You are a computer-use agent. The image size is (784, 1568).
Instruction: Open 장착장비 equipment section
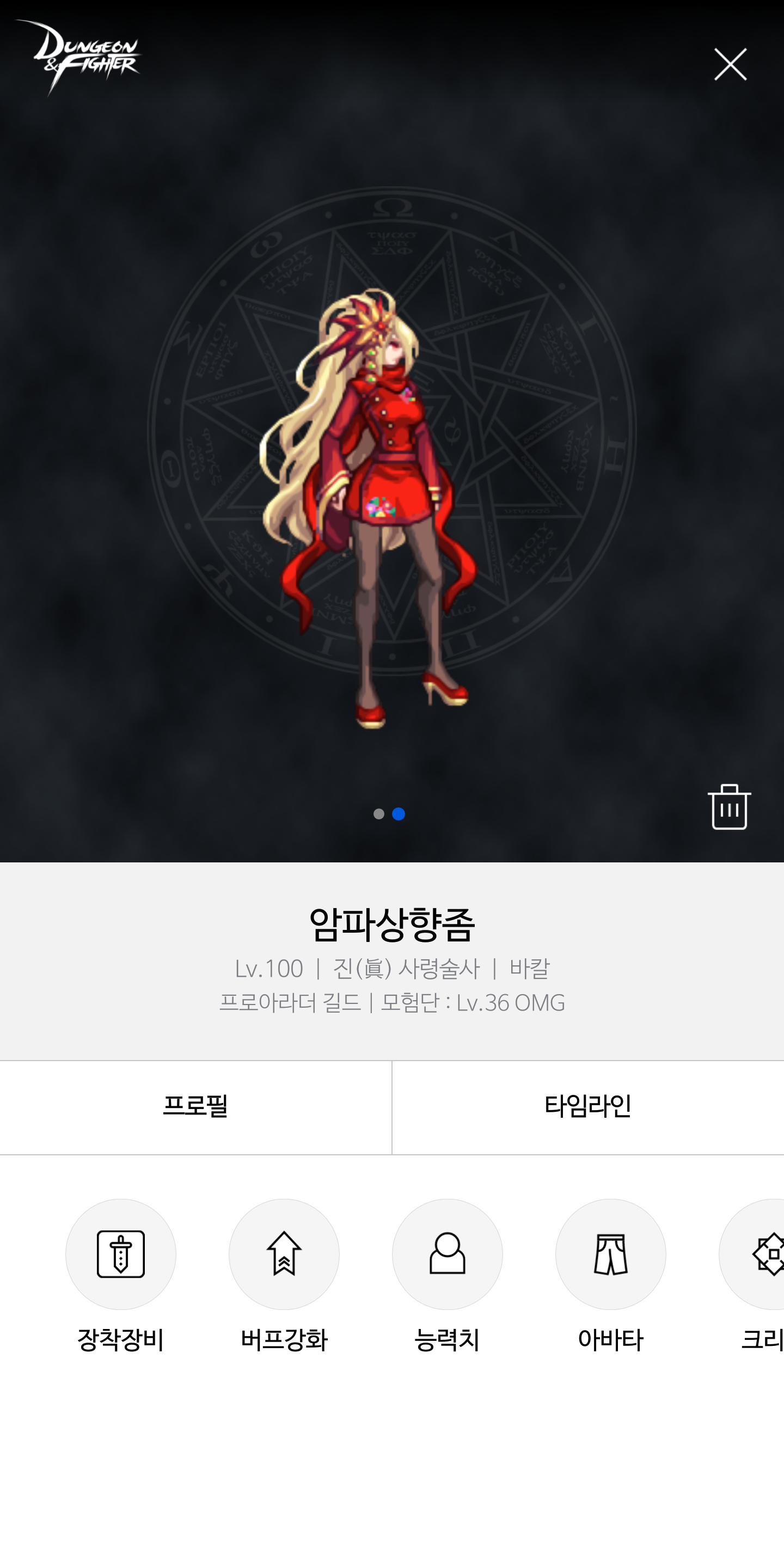[x=120, y=1254]
